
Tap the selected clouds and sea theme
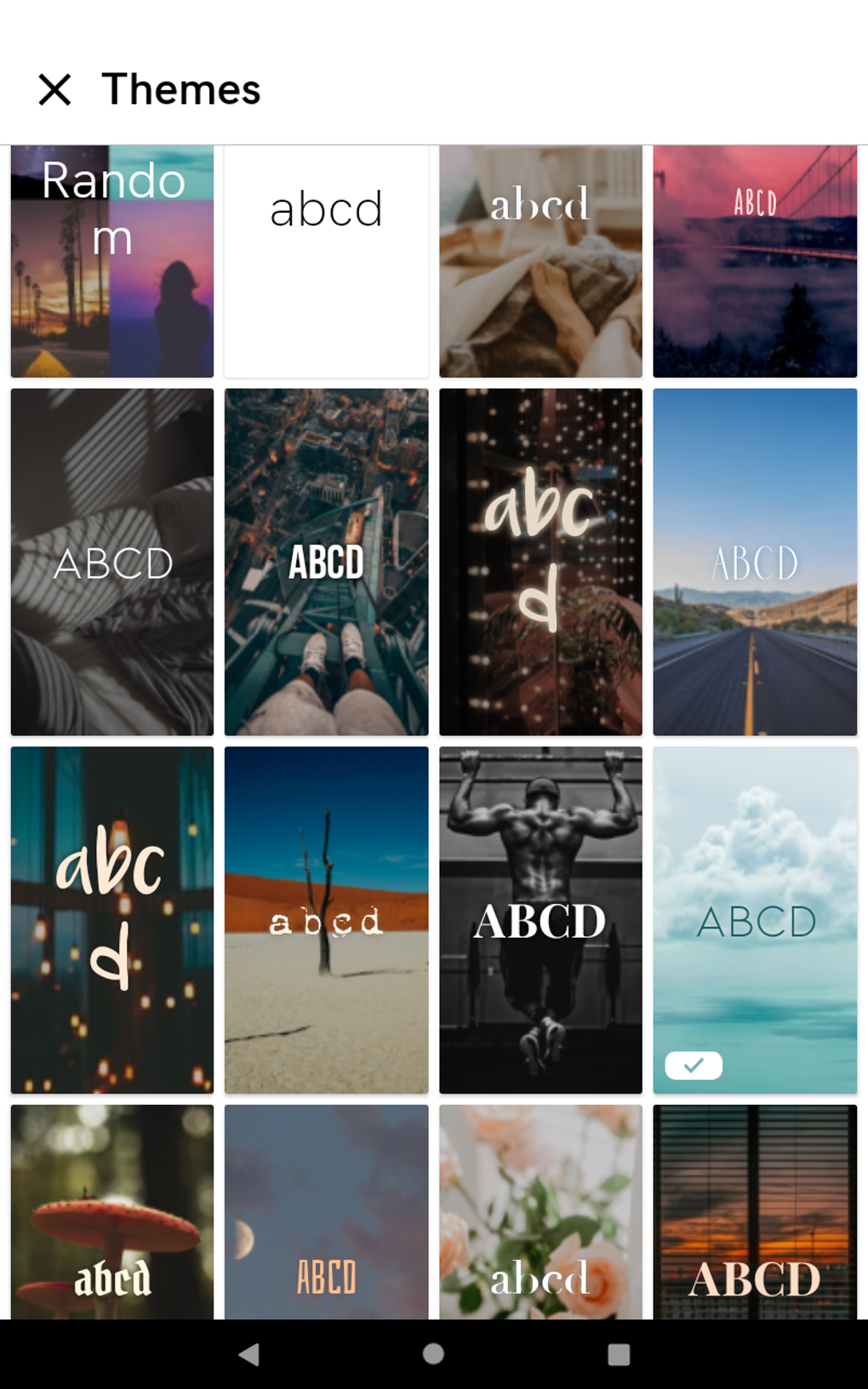pos(755,920)
